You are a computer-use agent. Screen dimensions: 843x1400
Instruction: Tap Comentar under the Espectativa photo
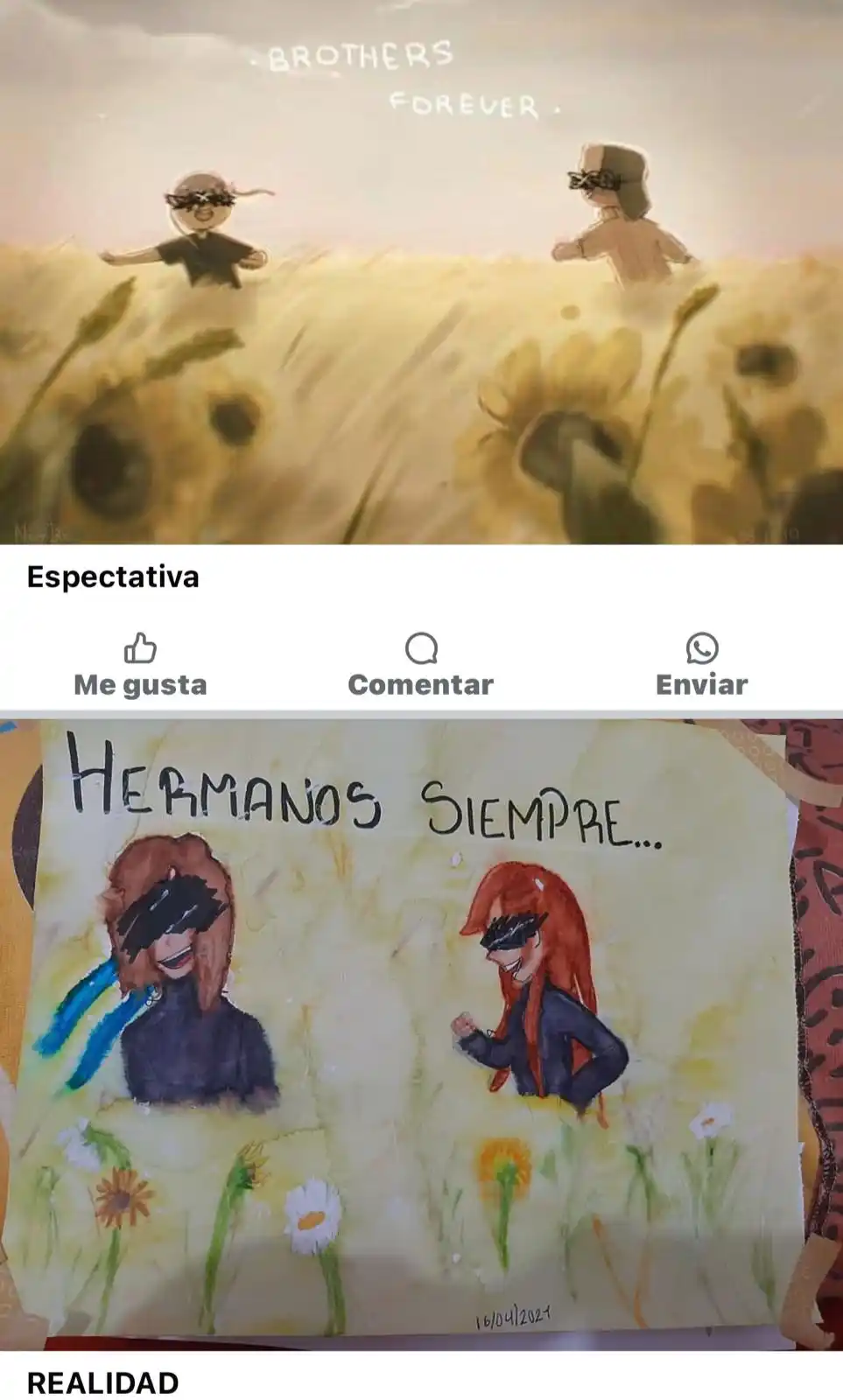click(x=420, y=665)
